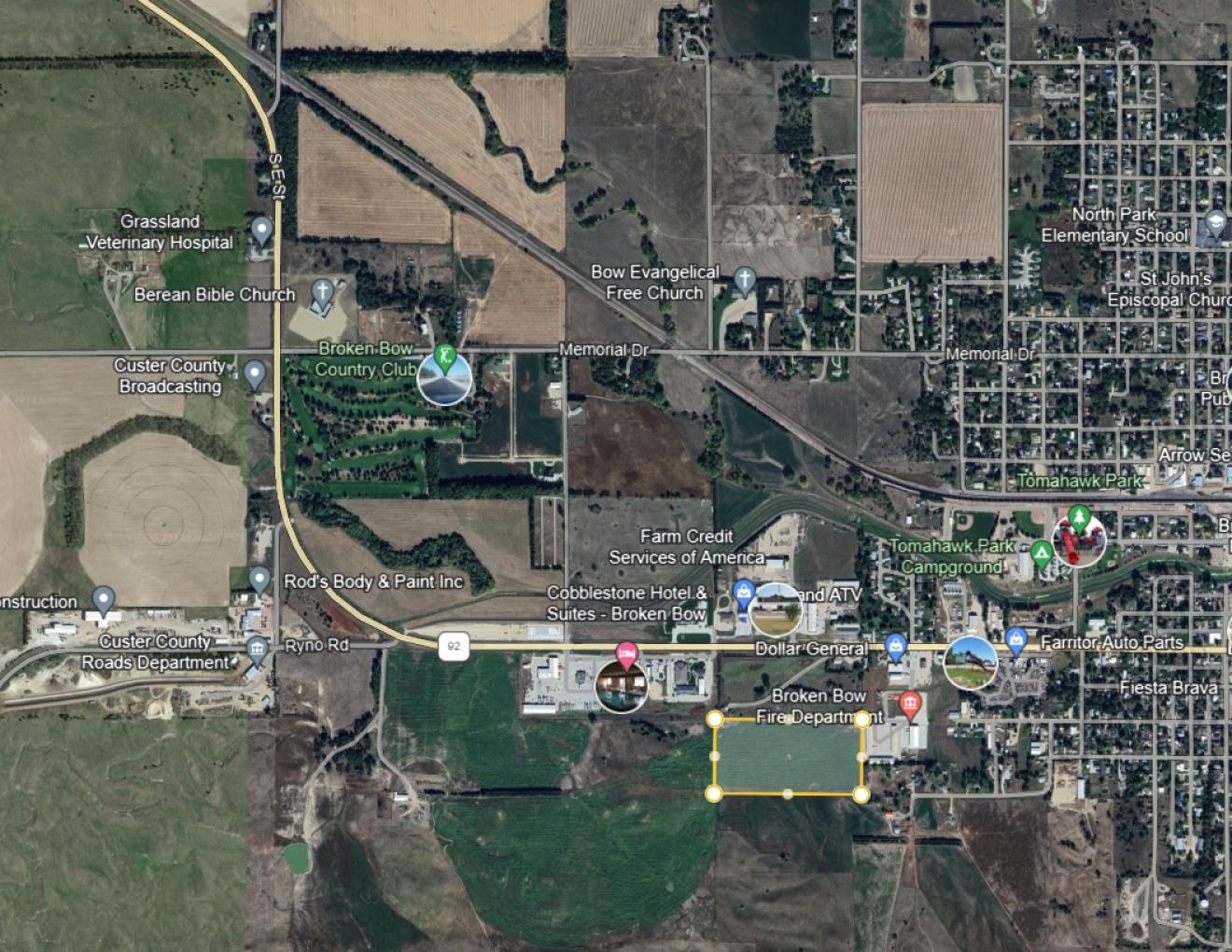Screen dimensions: 1232x952
Task: Select Rod's Body & Paint Inc pin
Action: tap(260, 579)
